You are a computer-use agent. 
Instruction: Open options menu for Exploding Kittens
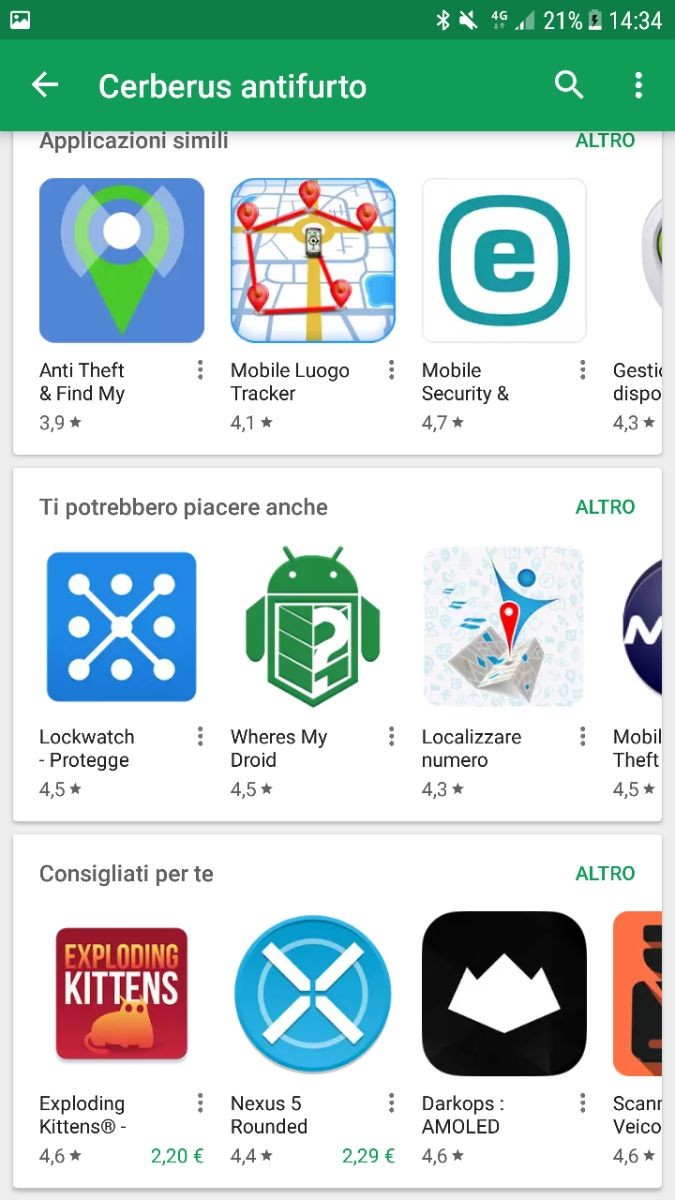(x=200, y=1103)
